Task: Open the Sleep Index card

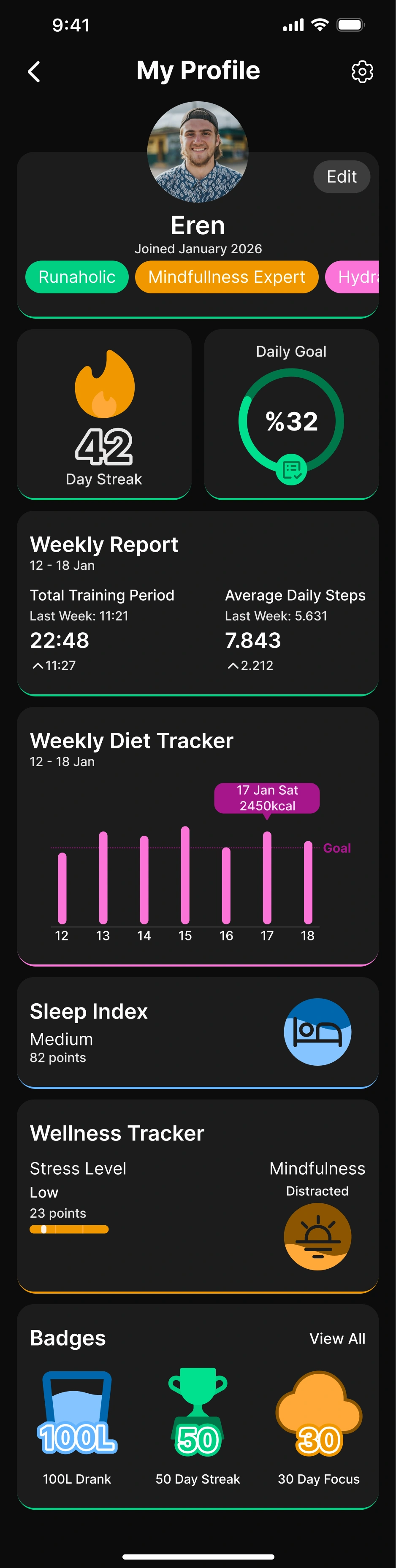Action: (x=198, y=1032)
